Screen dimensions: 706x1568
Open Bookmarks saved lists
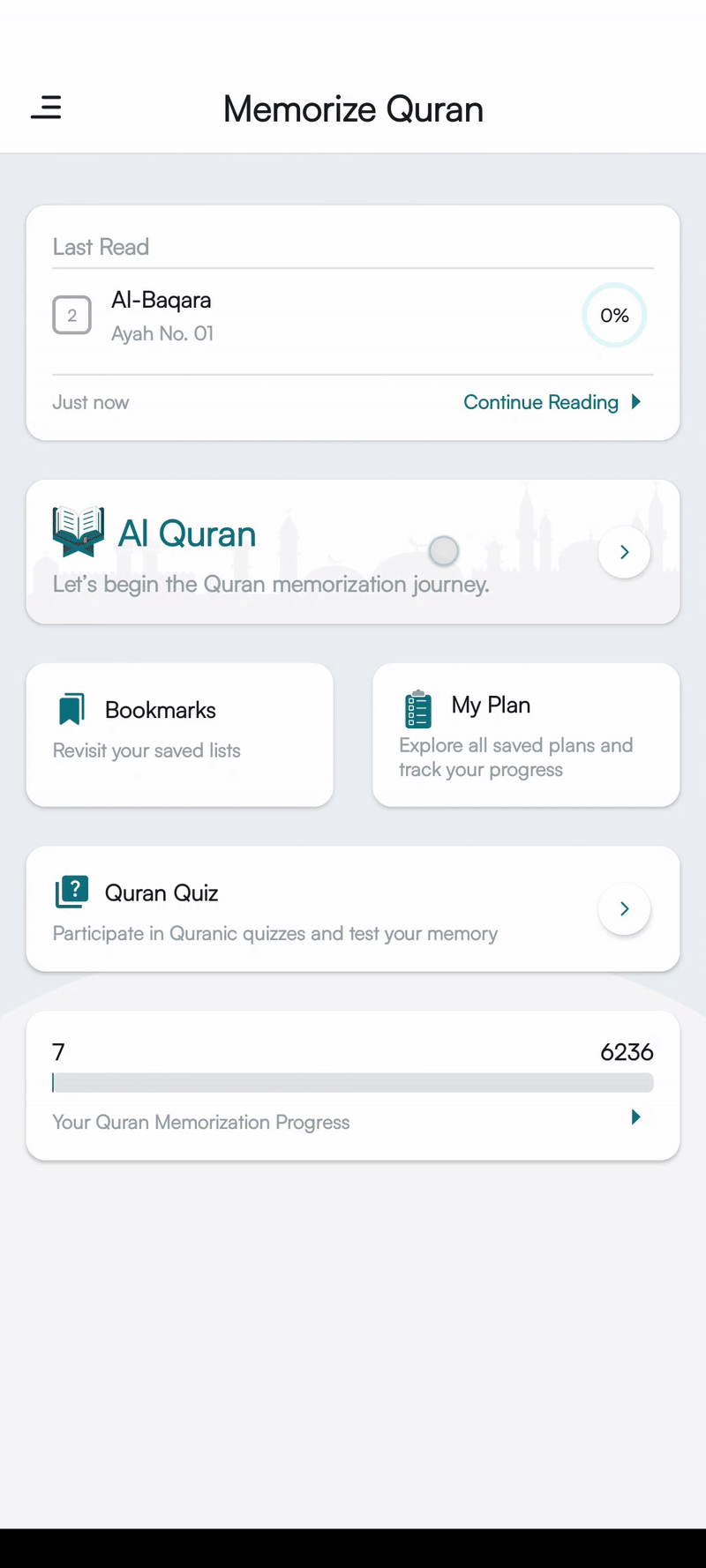(180, 734)
